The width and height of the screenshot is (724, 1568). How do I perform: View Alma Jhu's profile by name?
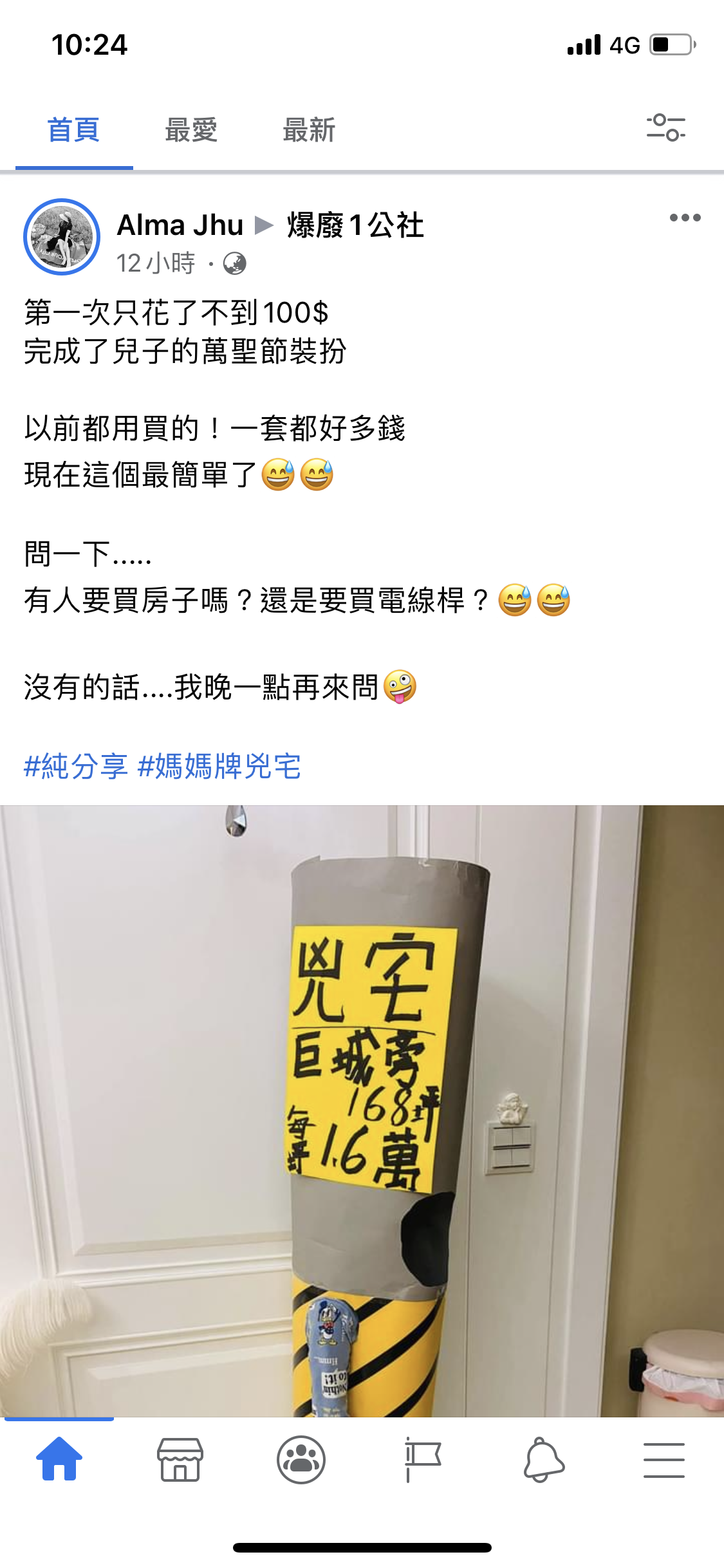pos(180,225)
